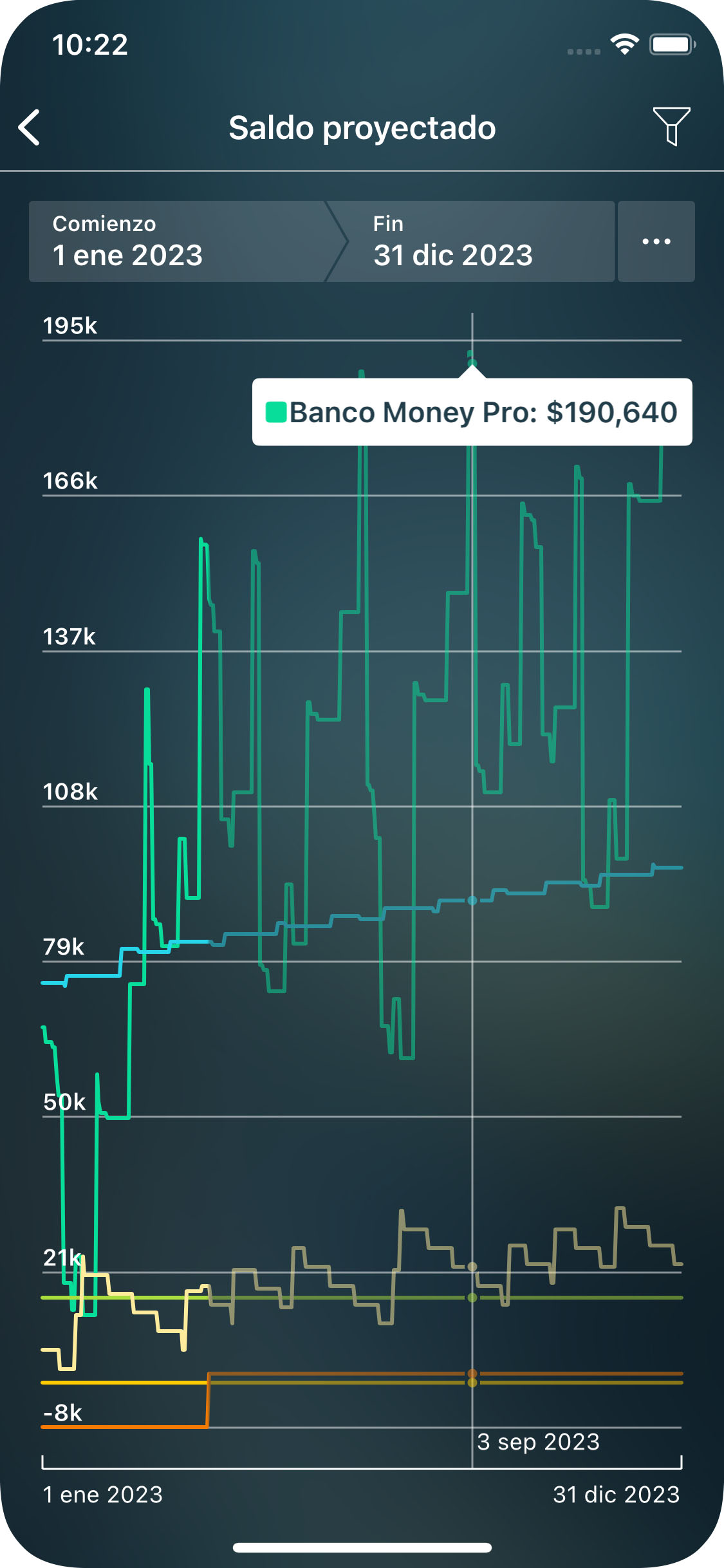Select the Saldo proyectado title

(x=362, y=127)
